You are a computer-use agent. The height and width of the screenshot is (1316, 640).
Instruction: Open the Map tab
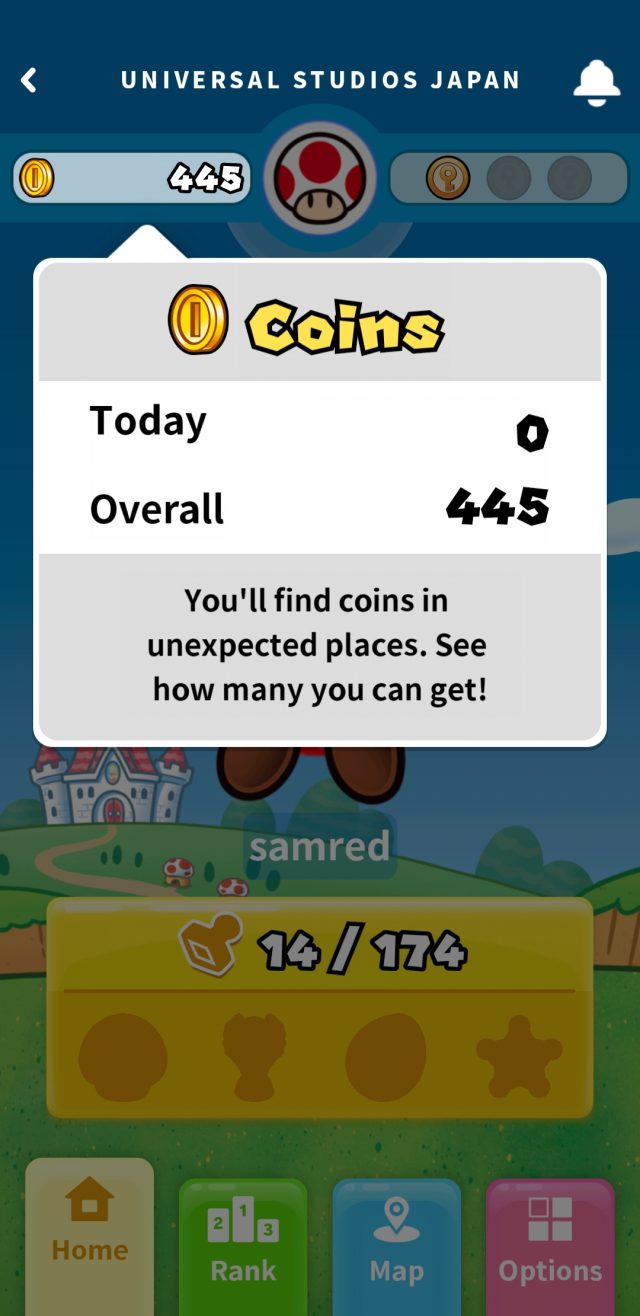396,1240
